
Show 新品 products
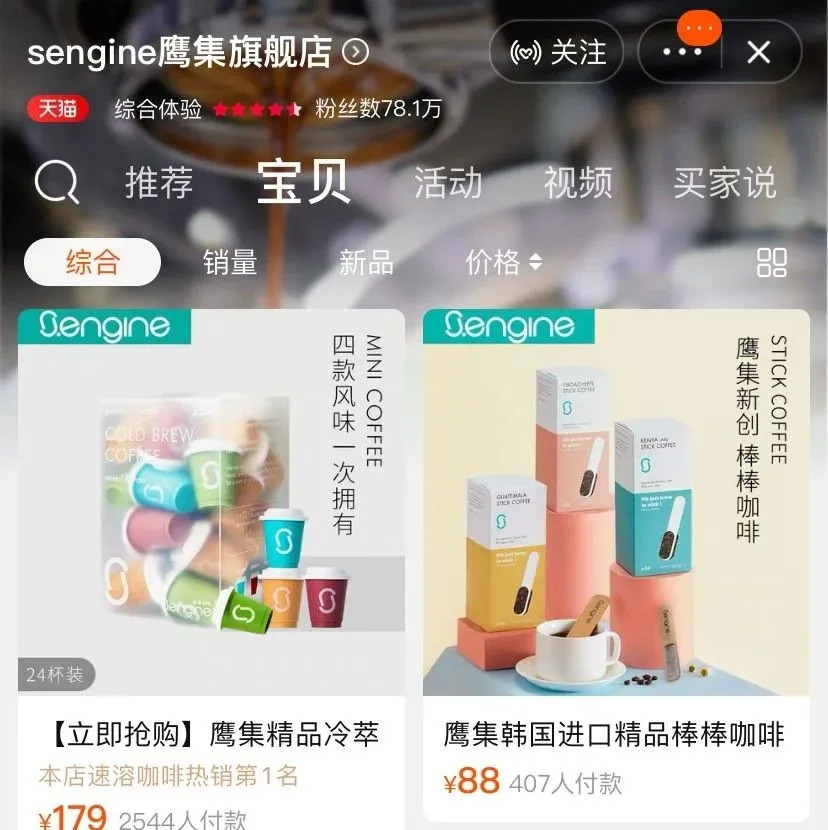click(366, 263)
